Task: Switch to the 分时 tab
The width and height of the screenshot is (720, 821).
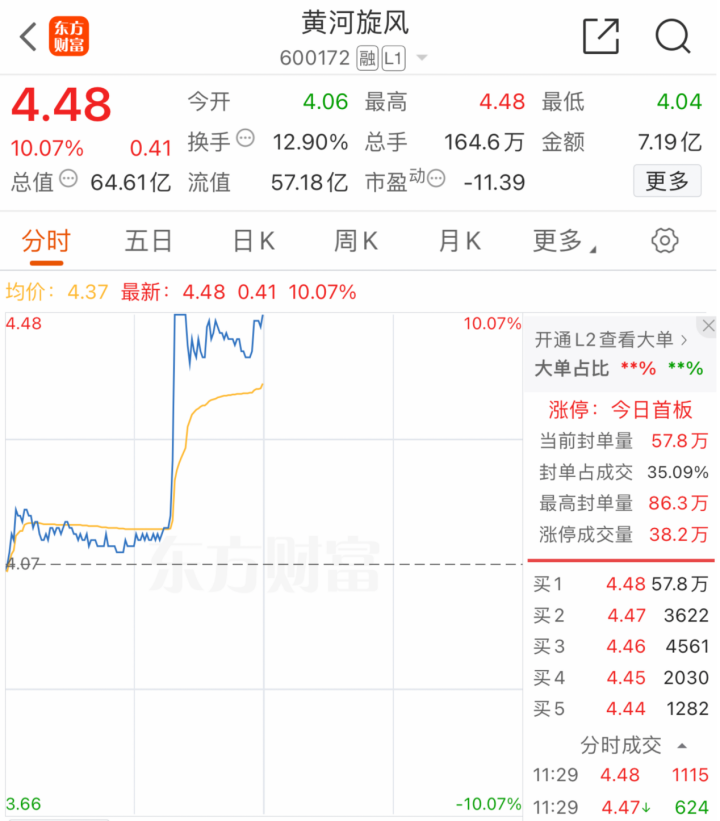Action: coord(46,241)
